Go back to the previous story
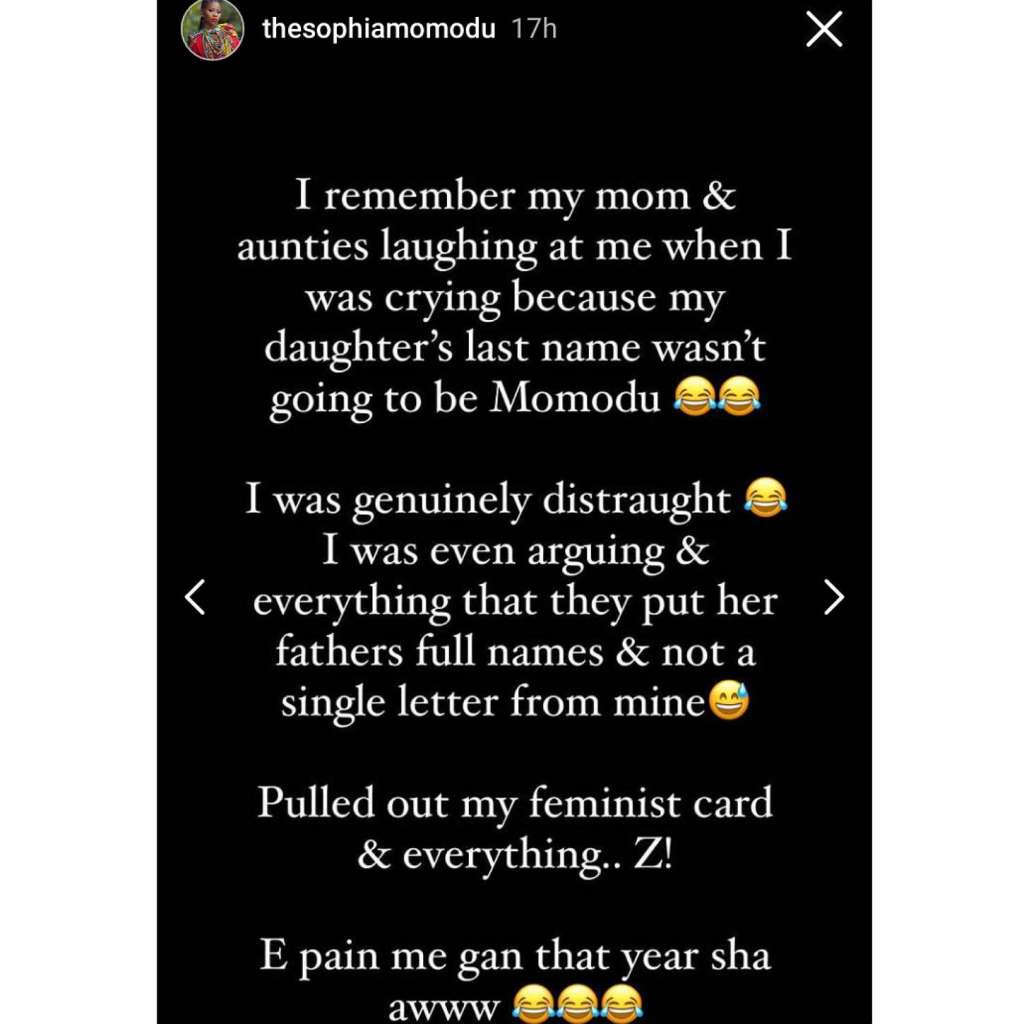This screenshot has width=1024, height=1024. tap(196, 597)
